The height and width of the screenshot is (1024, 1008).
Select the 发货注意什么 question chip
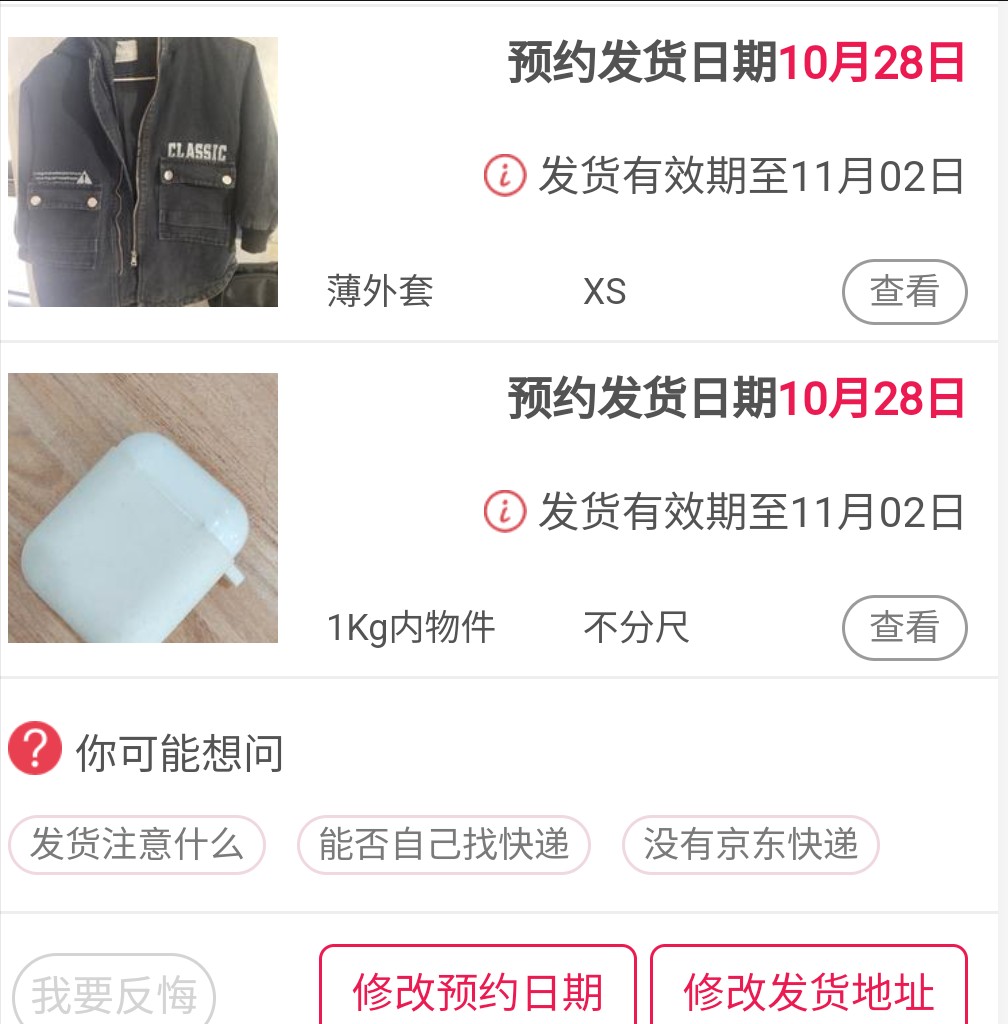tap(137, 845)
